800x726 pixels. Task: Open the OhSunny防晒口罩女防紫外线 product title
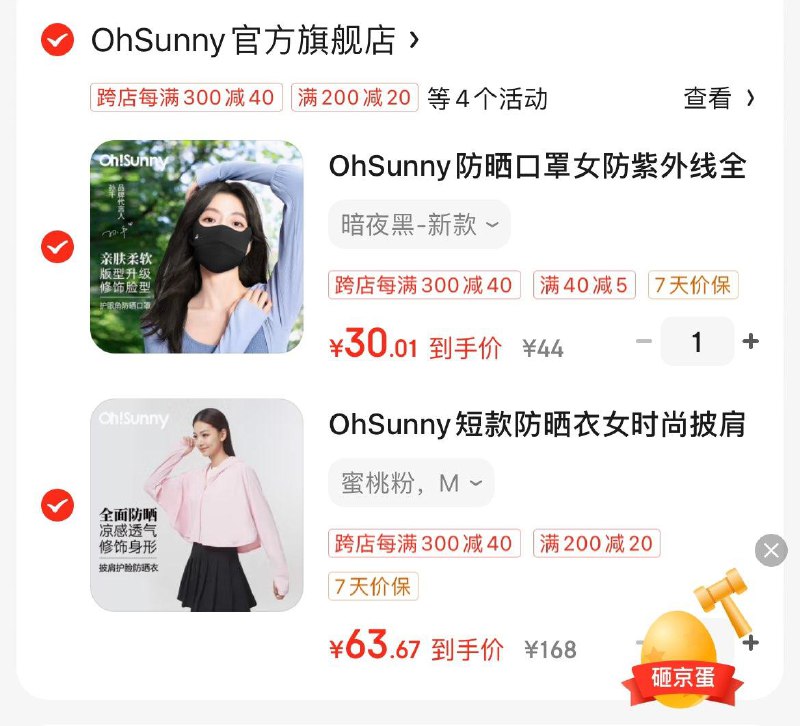(x=537, y=166)
